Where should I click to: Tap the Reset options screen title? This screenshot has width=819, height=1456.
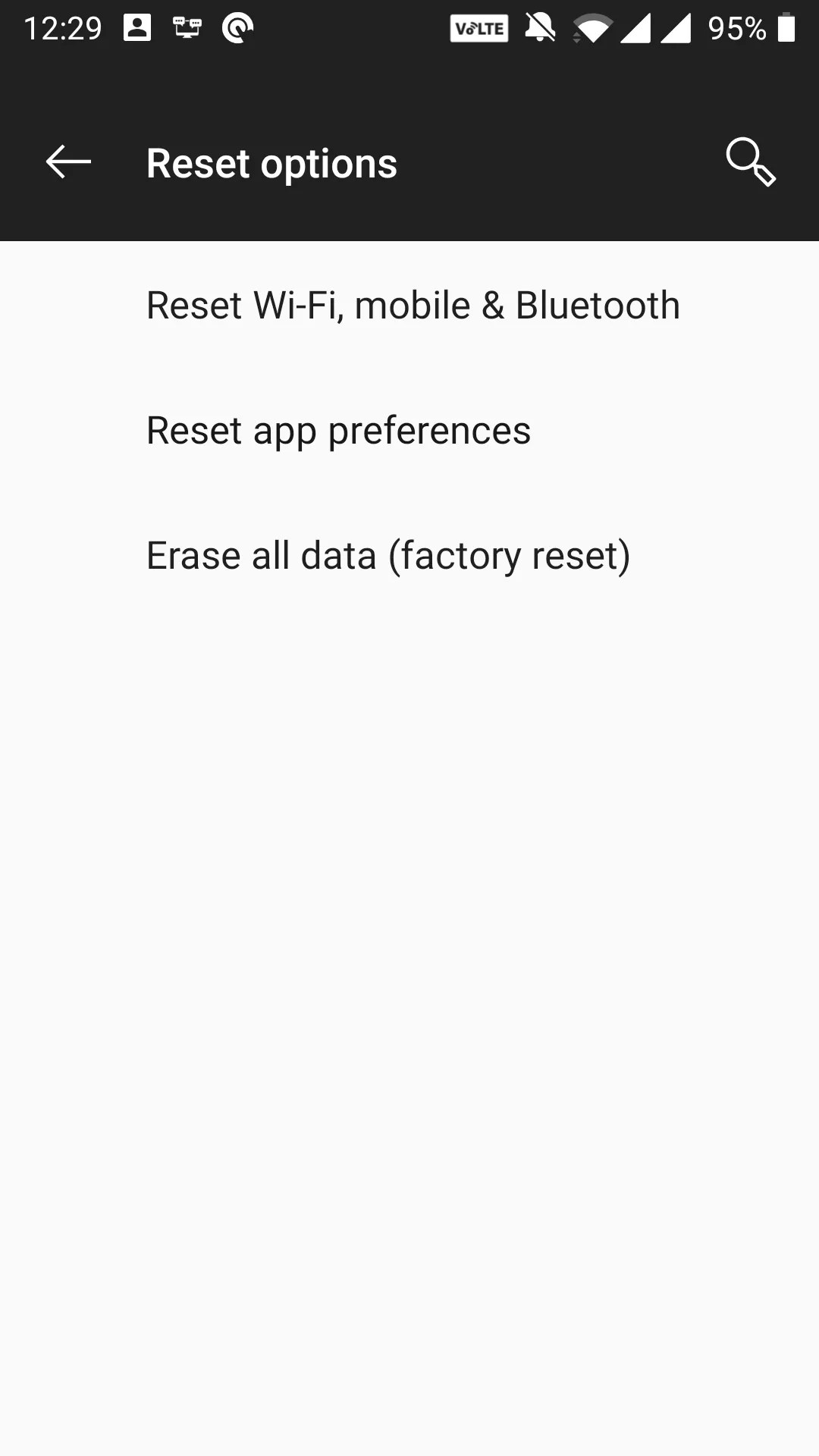point(271,162)
